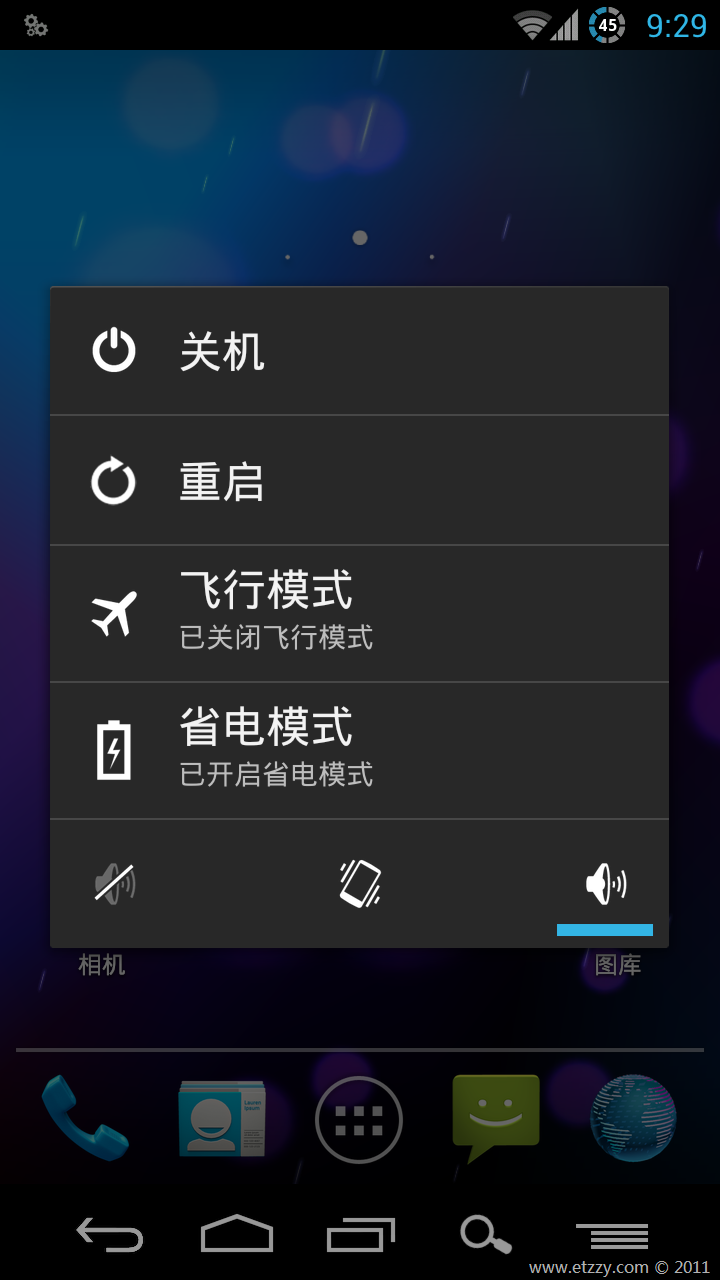
Task: Choose 重启 to reboot the phone
Action: pyautogui.click(x=359, y=481)
